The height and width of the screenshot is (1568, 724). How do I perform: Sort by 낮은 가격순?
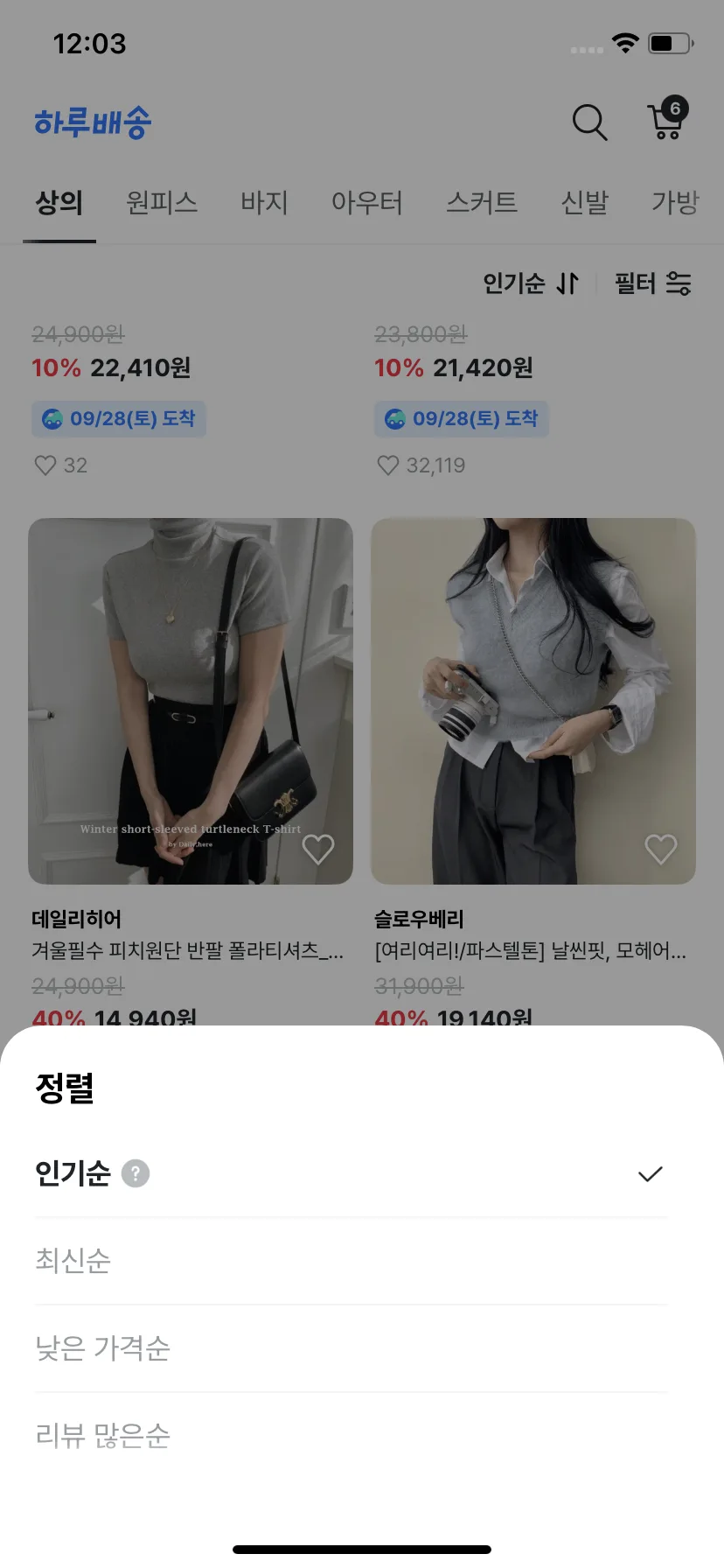coord(102,1347)
